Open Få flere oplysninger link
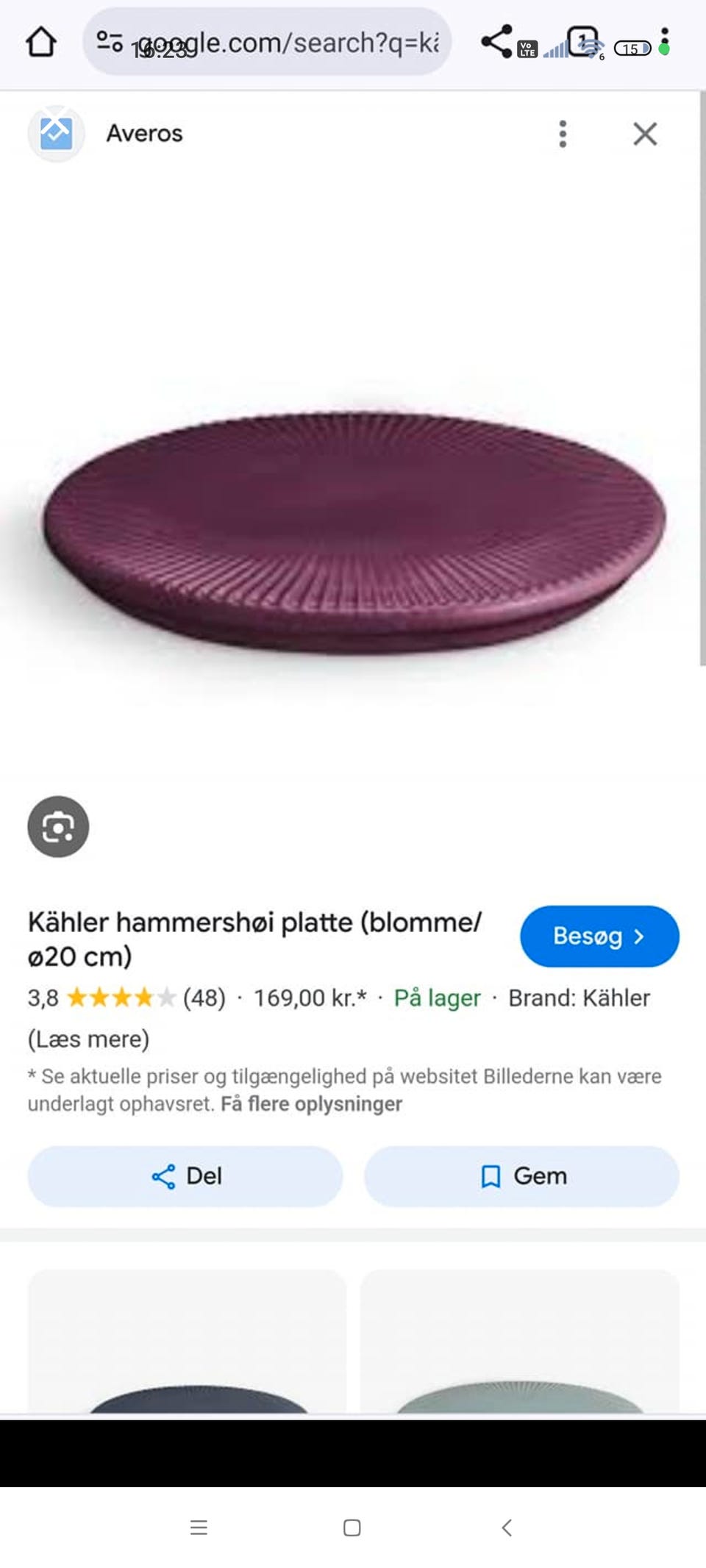Screen dimensions: 706x1568 coord(312,1103)
